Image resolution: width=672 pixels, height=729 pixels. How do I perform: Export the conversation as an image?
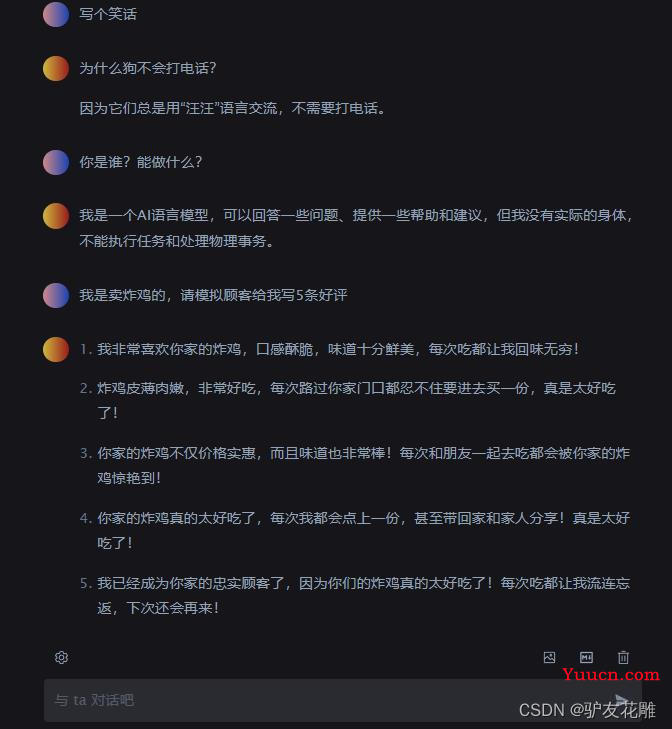point(549,657)
